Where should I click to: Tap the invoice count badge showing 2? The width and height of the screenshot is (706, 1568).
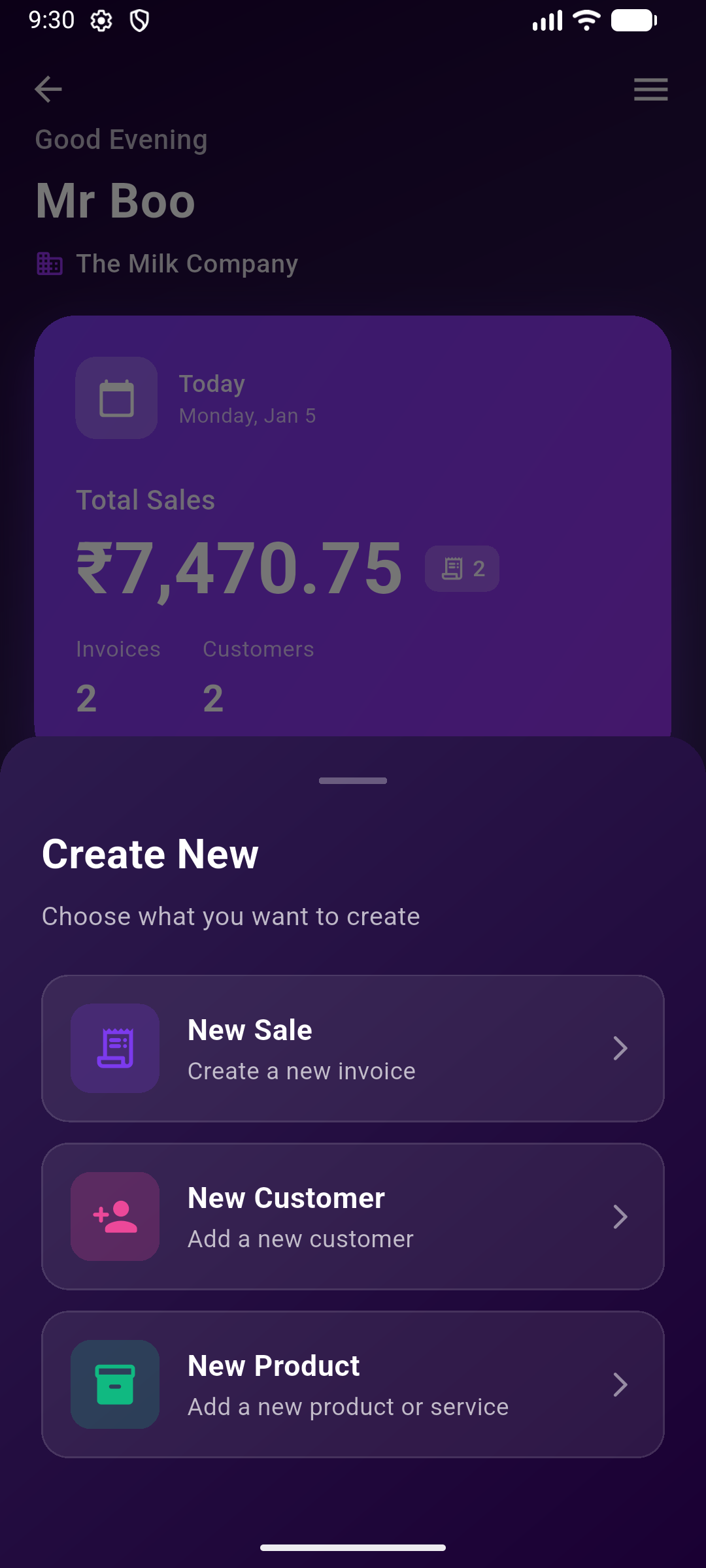click(x=462, y=568)
